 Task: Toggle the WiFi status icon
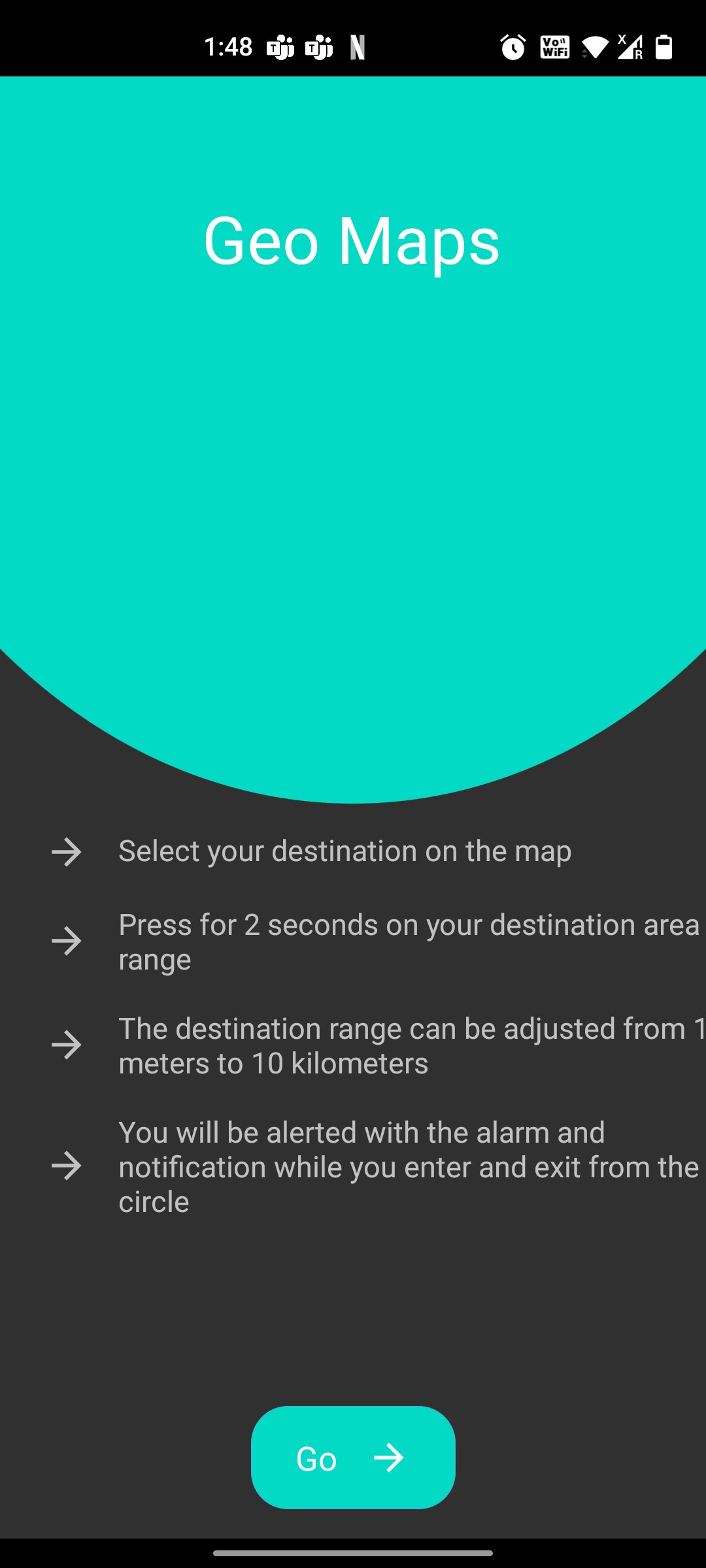pyautogui.click(x=594, y=46)
